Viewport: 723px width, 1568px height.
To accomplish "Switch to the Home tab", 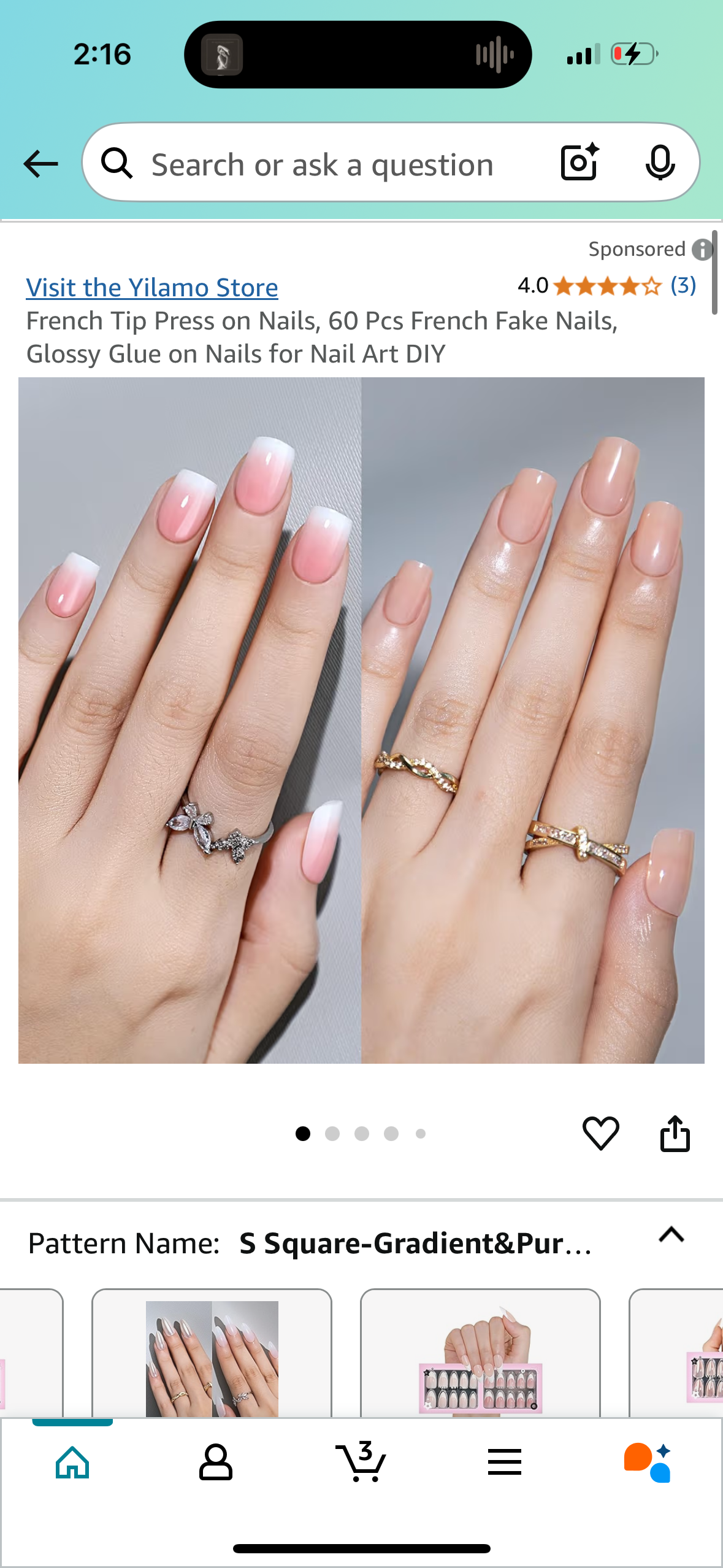I will (x=72, y=1462).
